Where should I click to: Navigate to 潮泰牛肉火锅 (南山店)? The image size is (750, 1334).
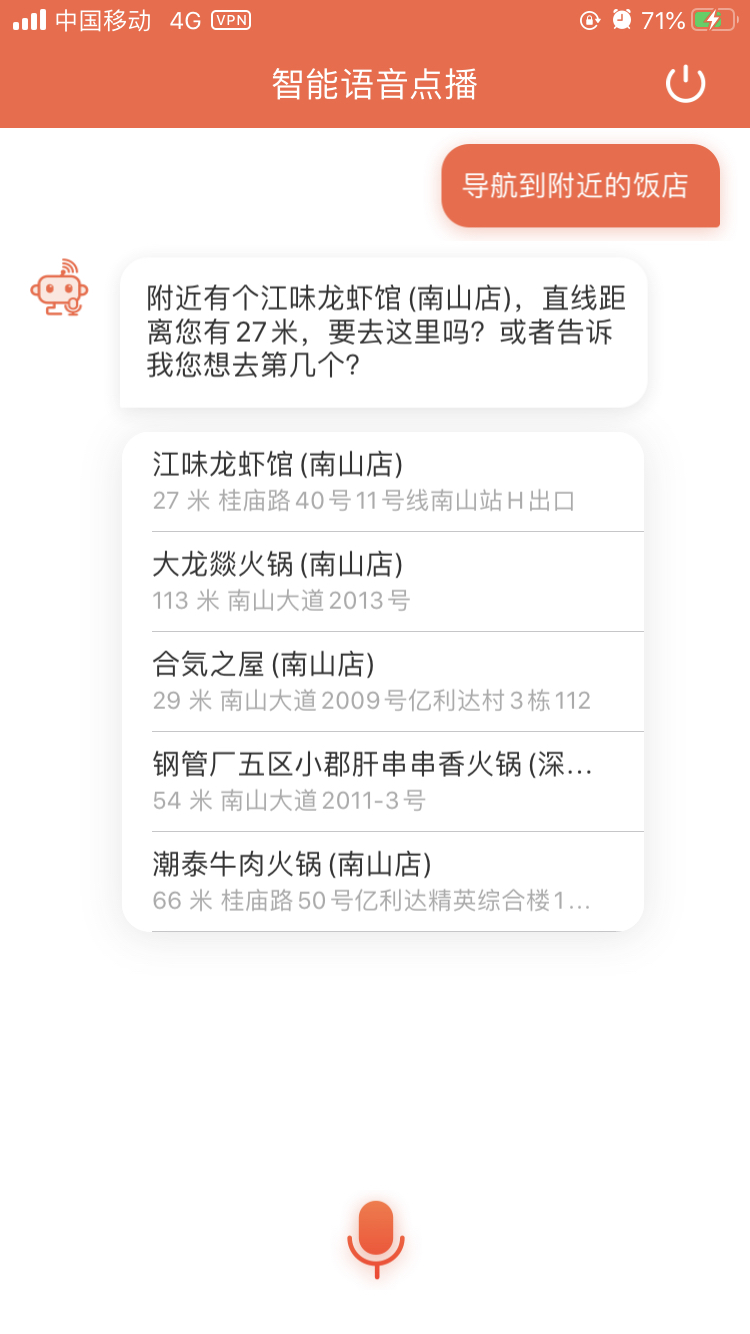tap(383, 882)
